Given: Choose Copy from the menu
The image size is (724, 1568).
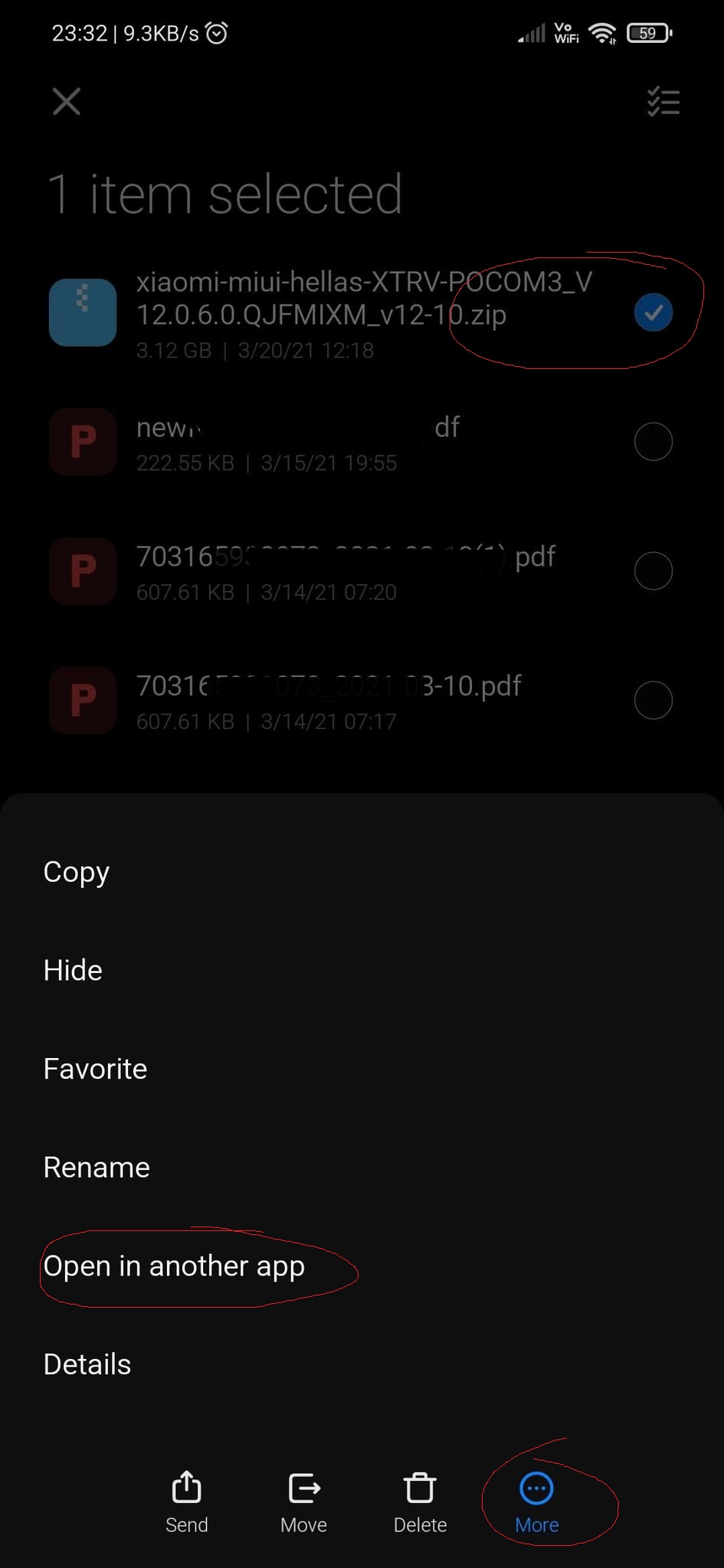Looking at the screenshot, I should pos(77,872).
